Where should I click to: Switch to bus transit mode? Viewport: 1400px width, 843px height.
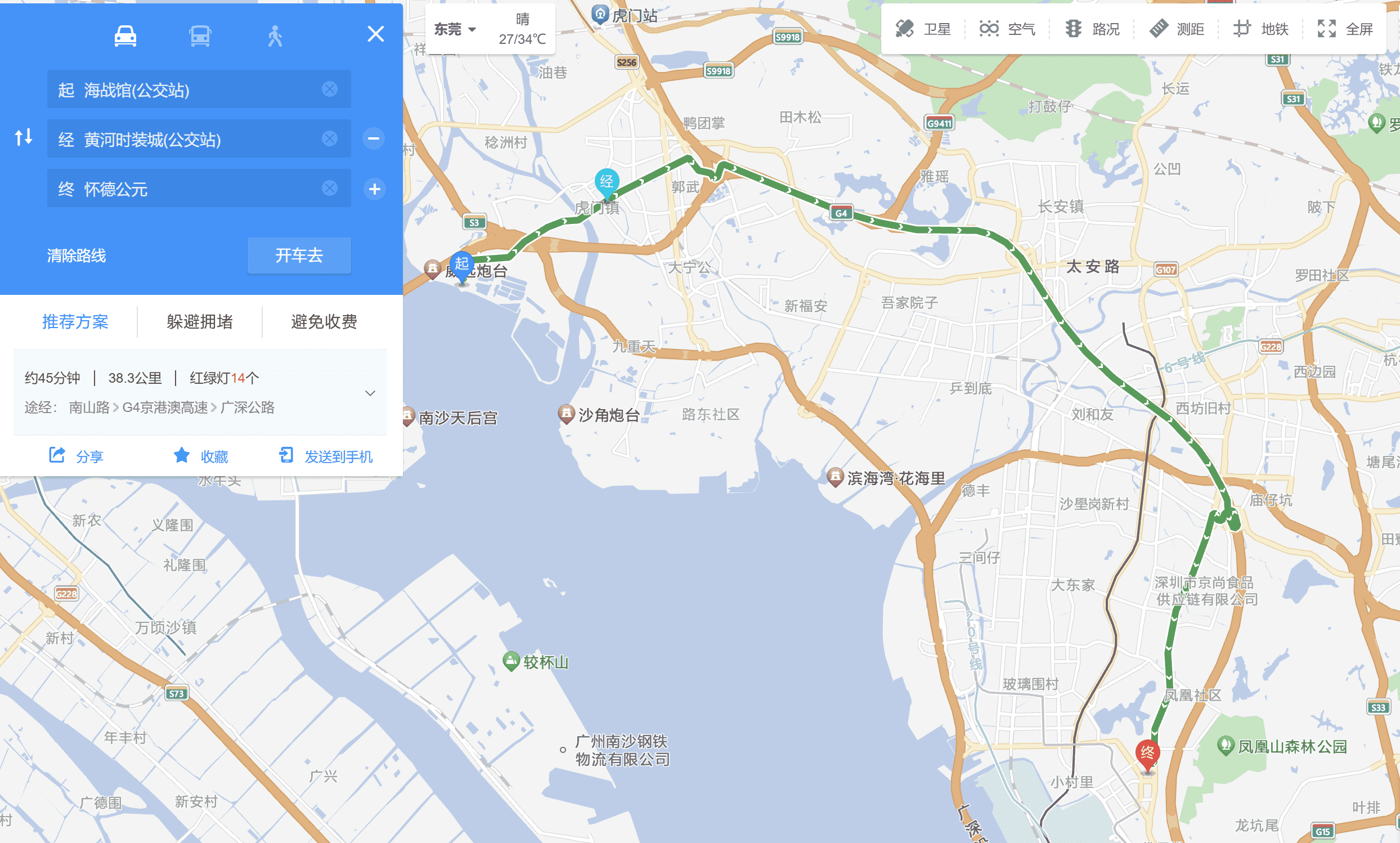pos(200,36)
